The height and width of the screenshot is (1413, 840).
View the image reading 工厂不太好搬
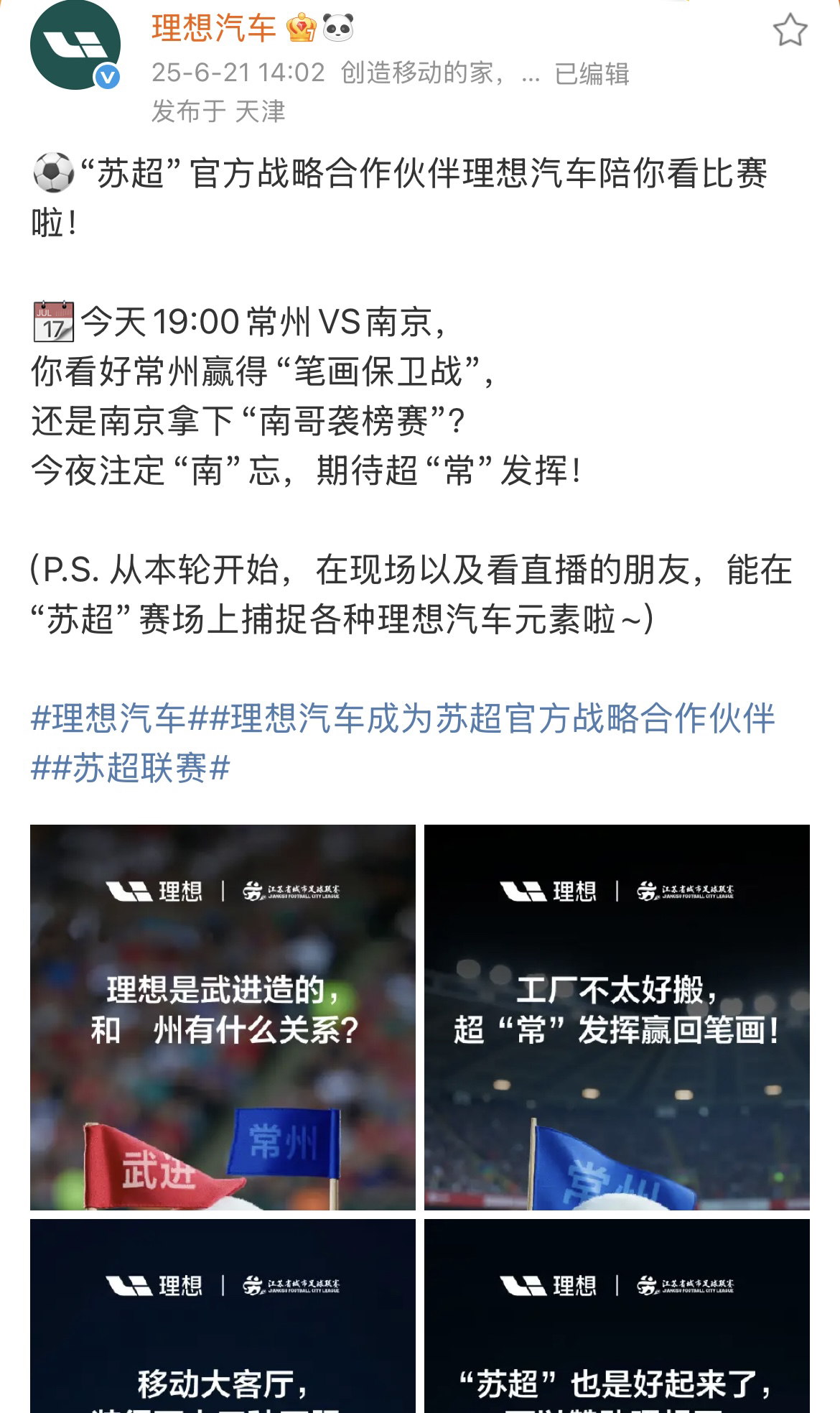[617, 1017]
